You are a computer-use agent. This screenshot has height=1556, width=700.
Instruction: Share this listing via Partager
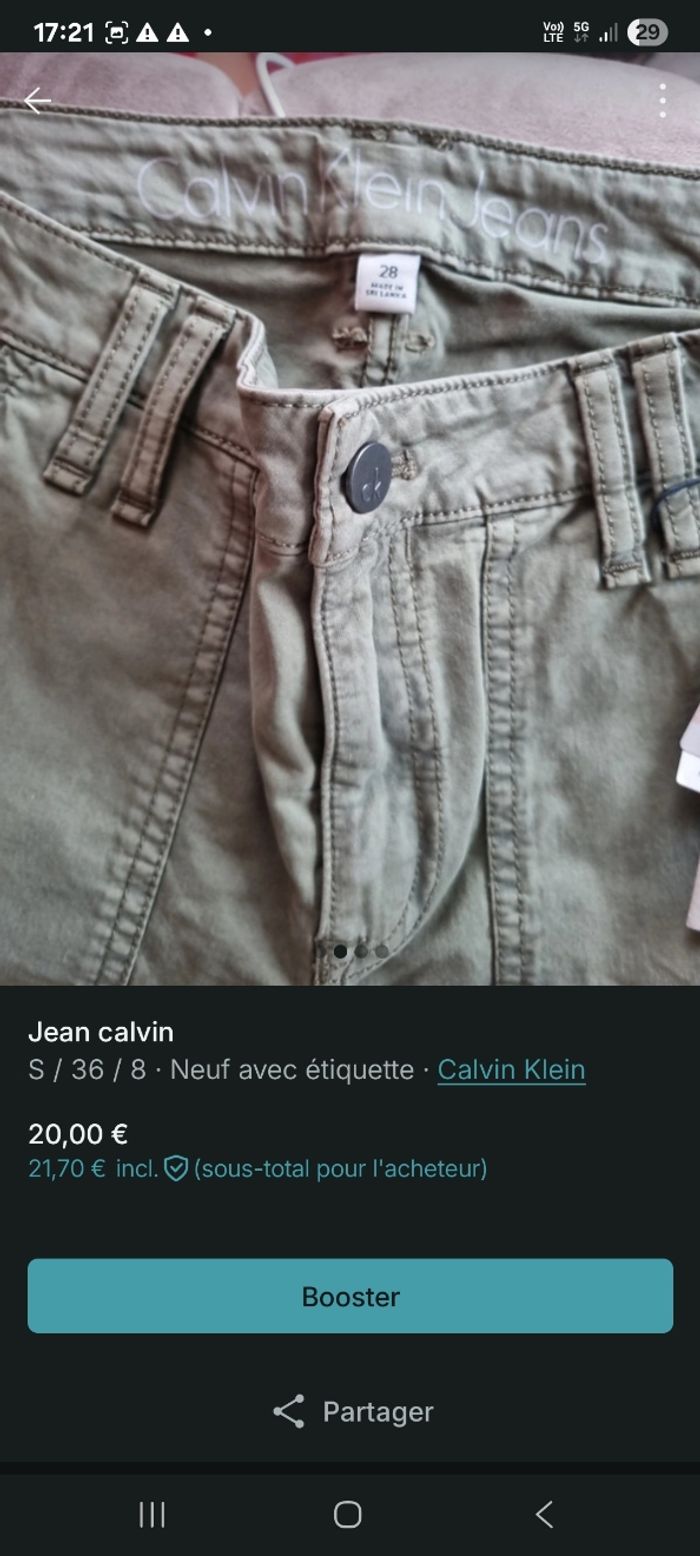point(352,1412)
